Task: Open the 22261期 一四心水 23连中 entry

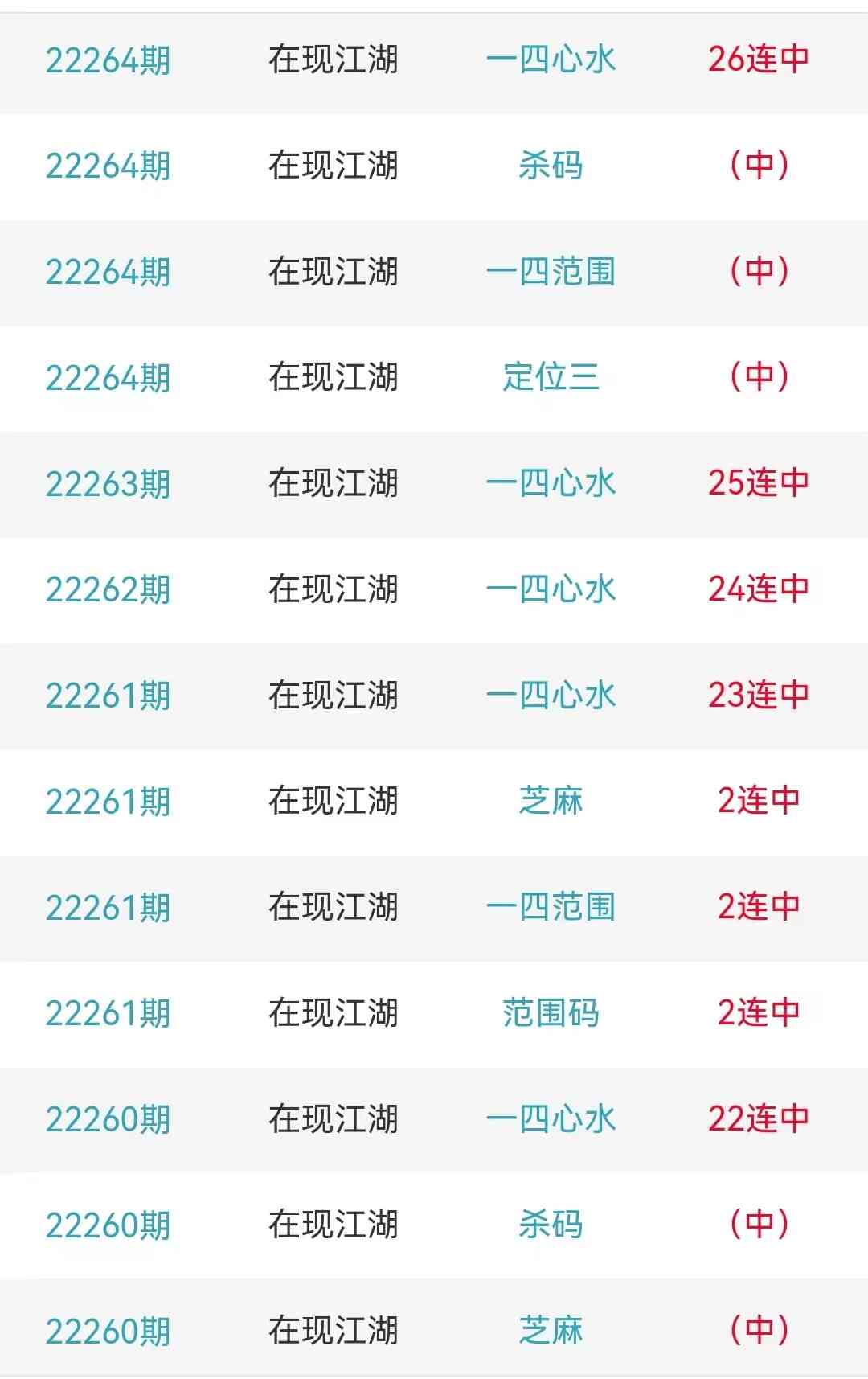Action: point(551,696)
